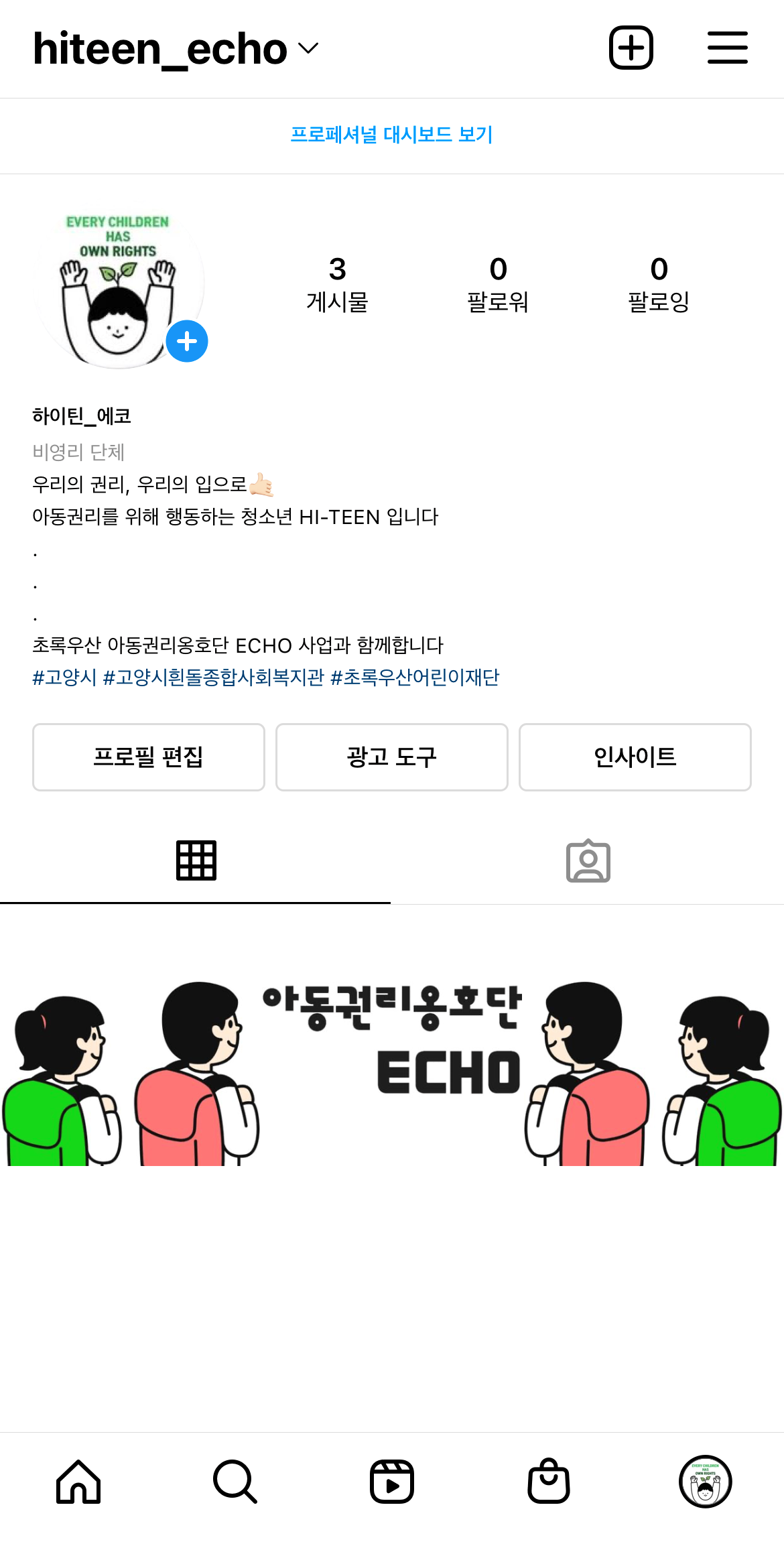This screenshot has height=1548, width=784.
Task: Tap 프로필 편집 to edit profile
Action: (x=148, y=757)
